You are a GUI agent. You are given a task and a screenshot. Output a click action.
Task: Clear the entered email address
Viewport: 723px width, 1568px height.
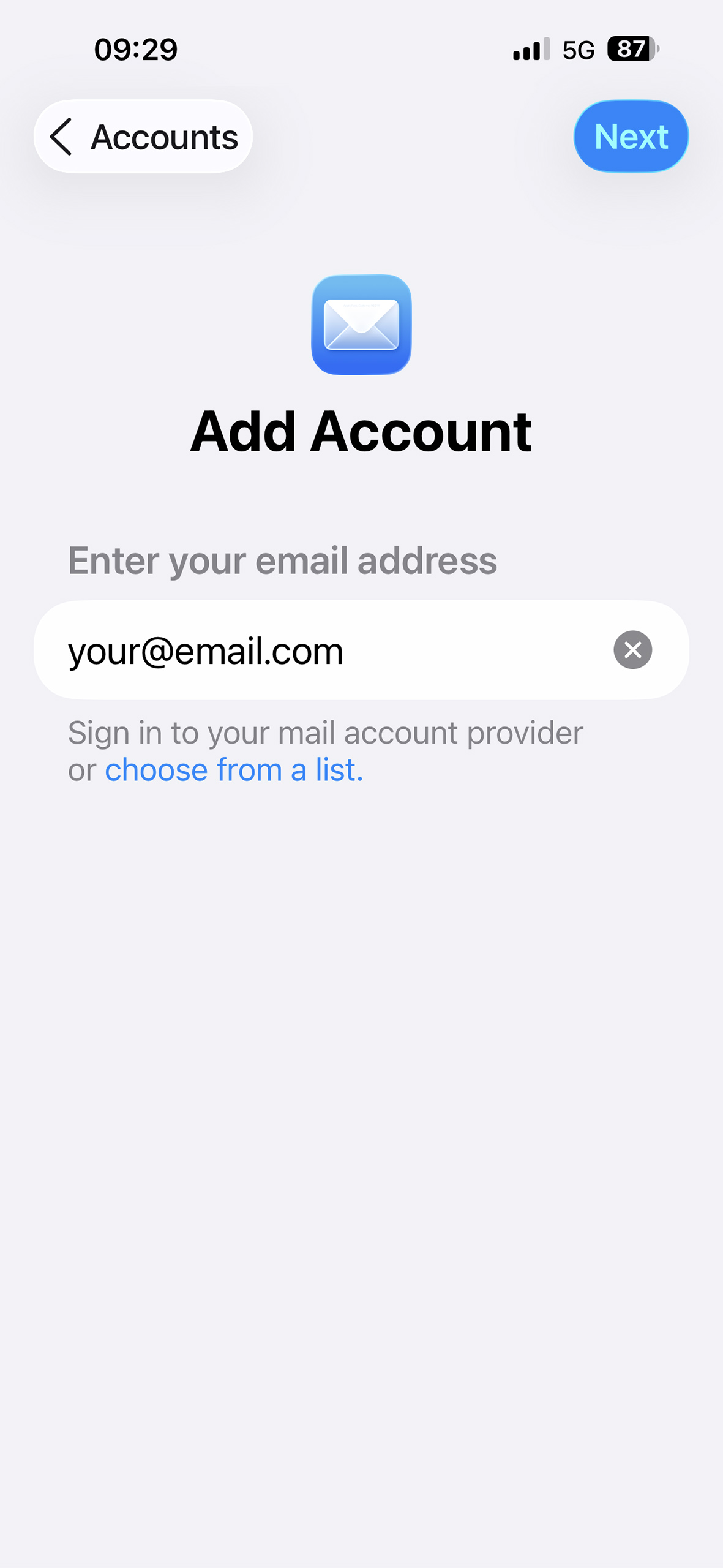pyautogui.click(x=632, y=650)
